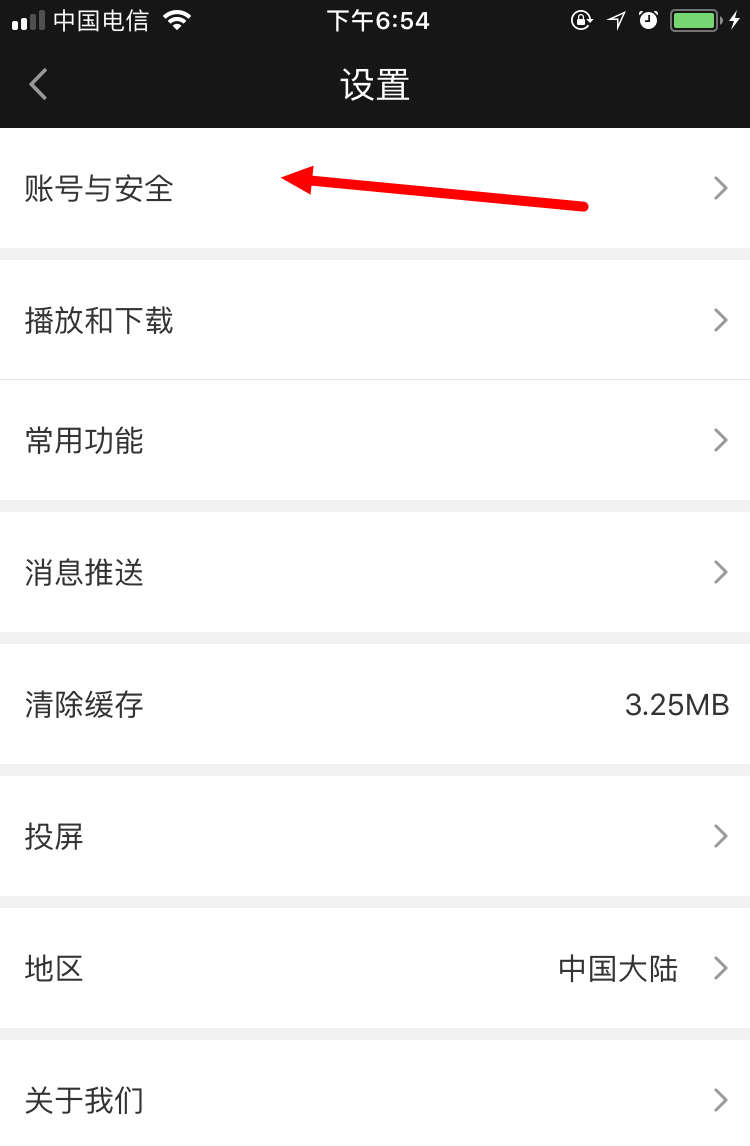Open the 播放和下载 options via its chevron

click(720, 320)
